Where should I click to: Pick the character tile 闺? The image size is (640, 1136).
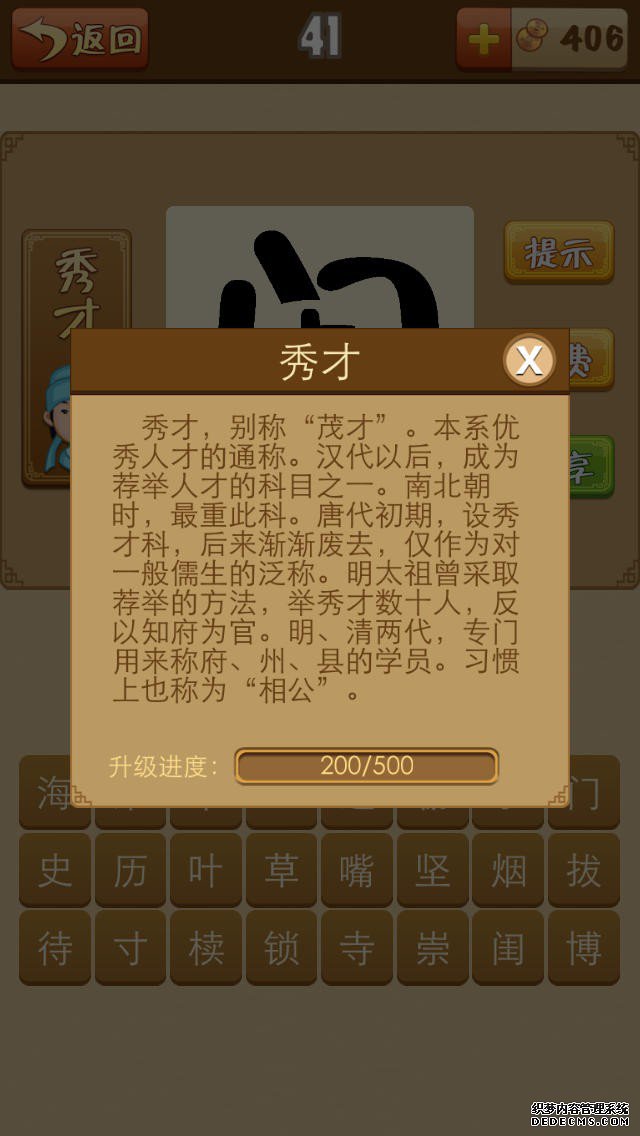pos(508,947)
